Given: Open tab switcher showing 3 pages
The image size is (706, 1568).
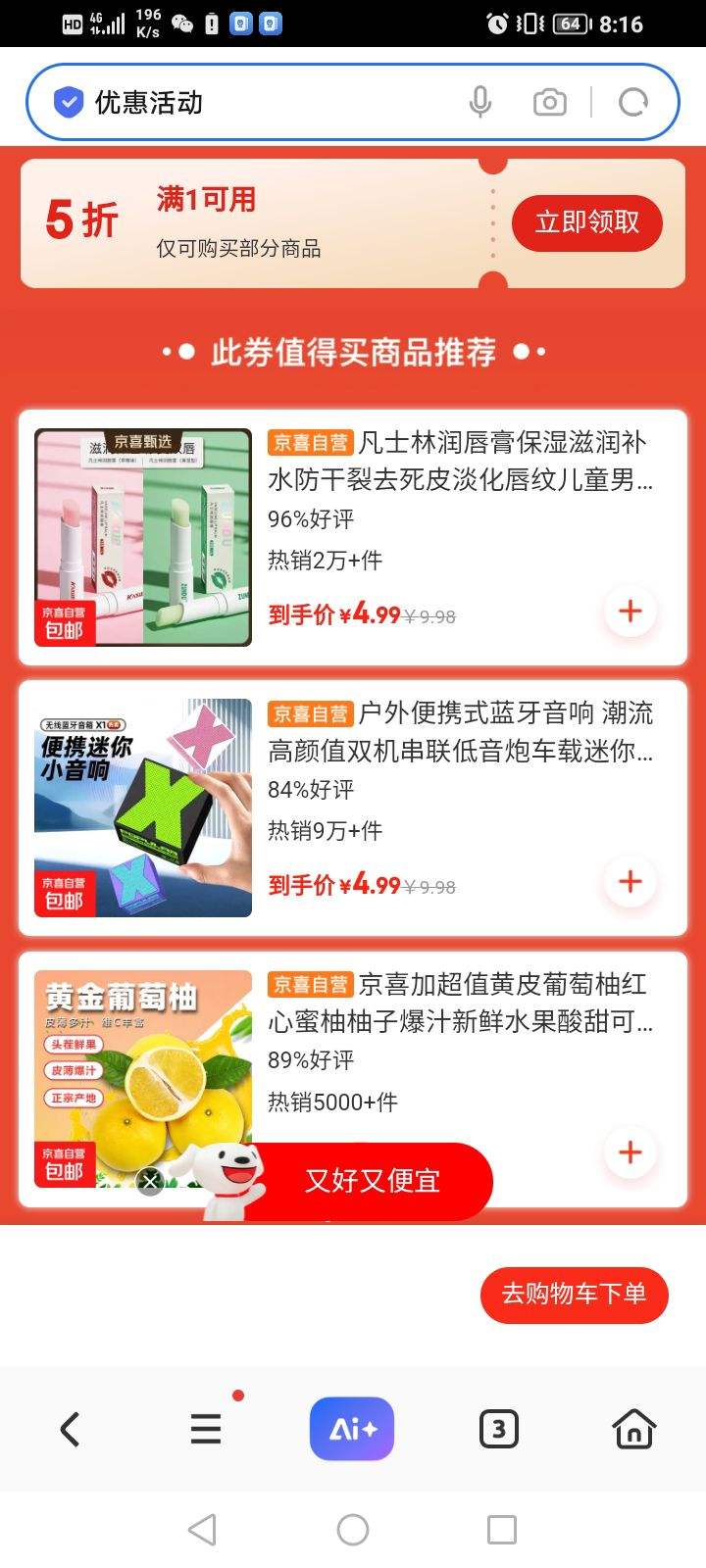Looking at the screenshot, I should click(499, 1429).
